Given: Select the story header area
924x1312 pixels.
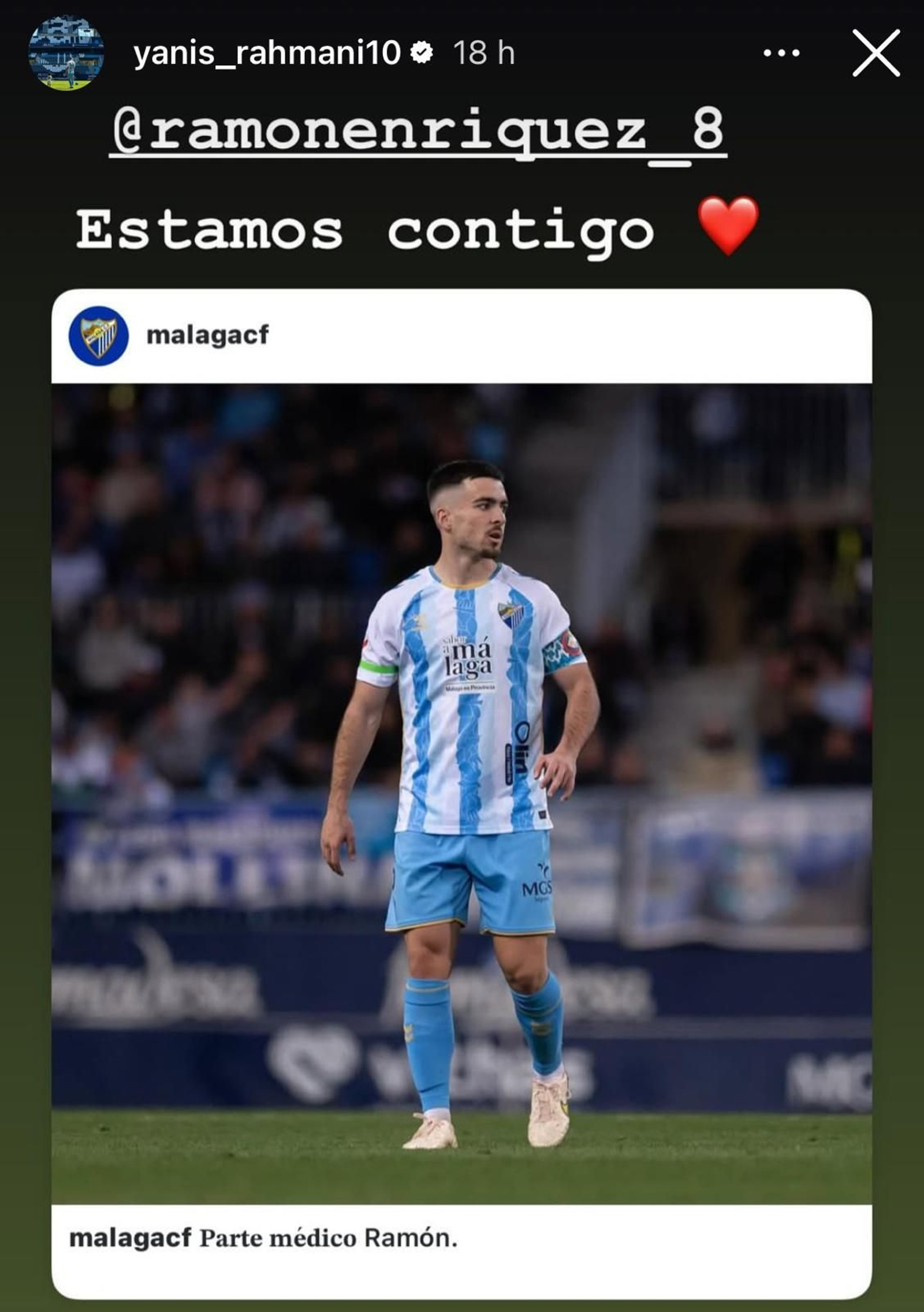Looking at the screenshot, I should (404, 53).
